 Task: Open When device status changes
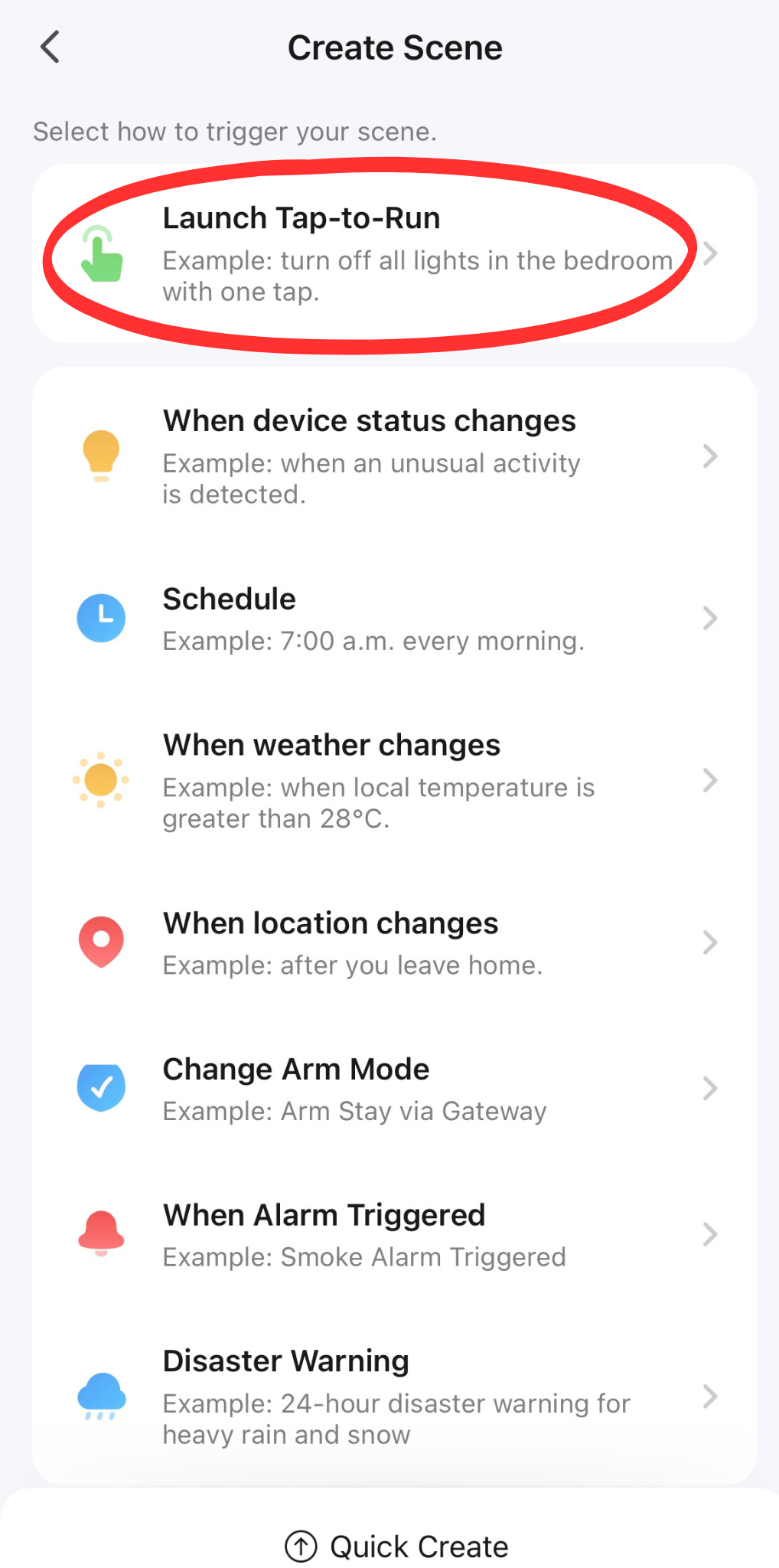tap(394, 456)
